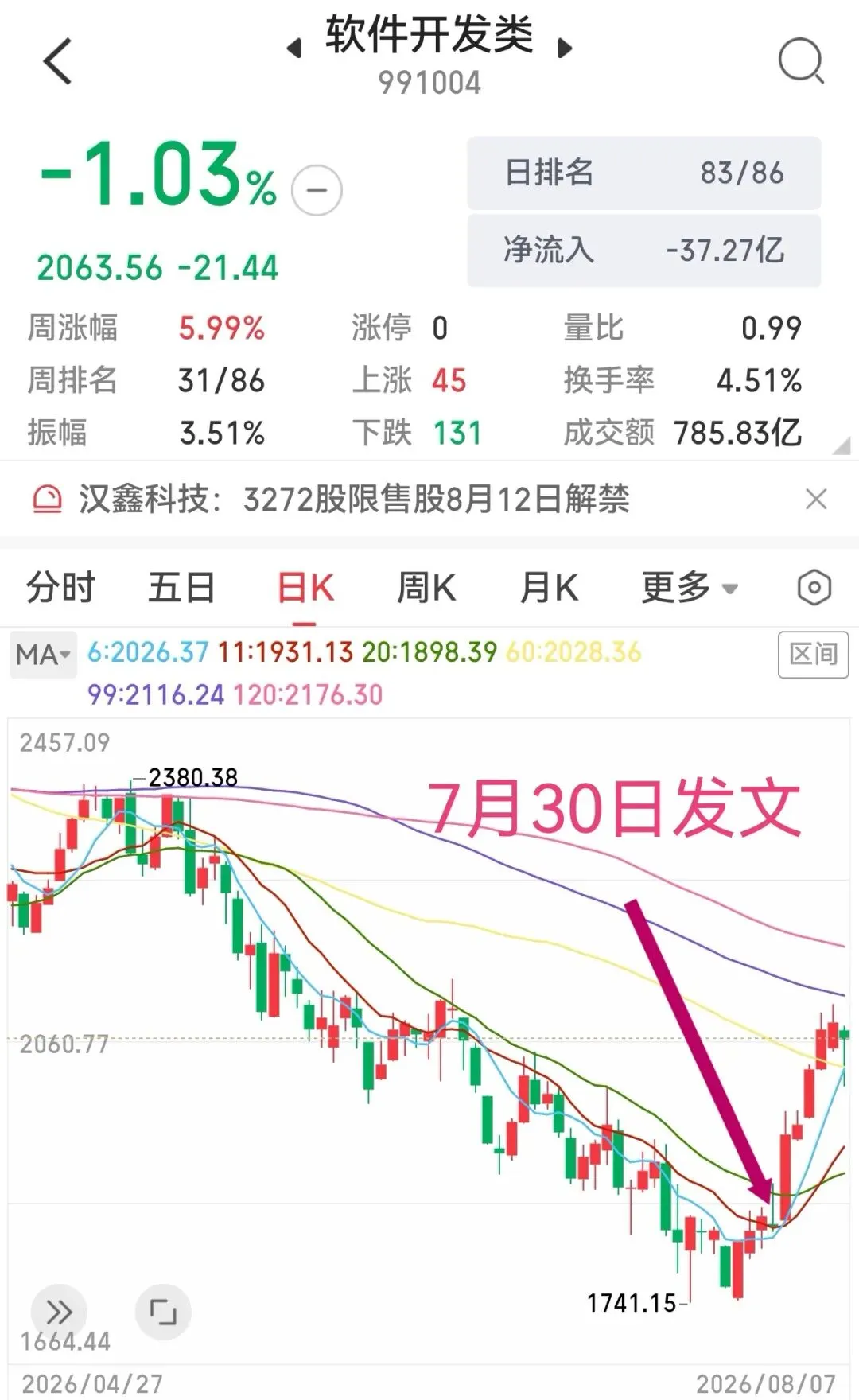Screen dimensions: 859x1400
Task: Tap the circled minus icon beside -1.03%
Action: click(317, 191)
